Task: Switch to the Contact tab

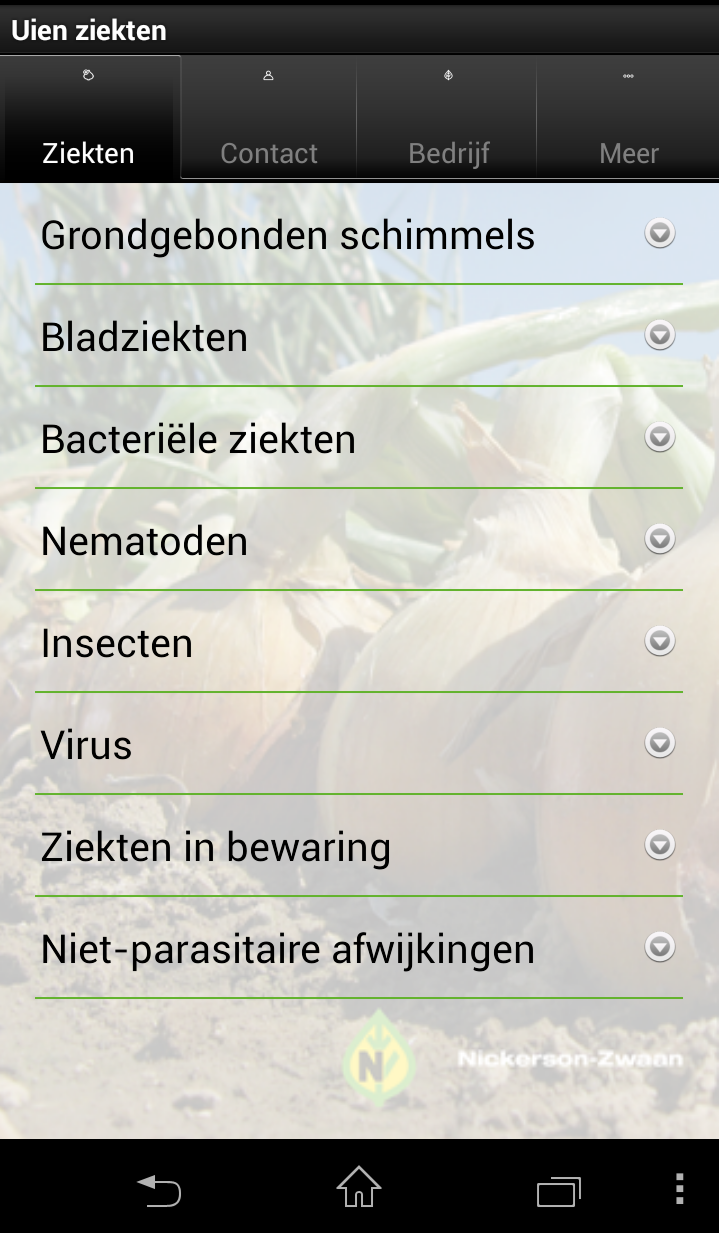Action: coord(269,117)
